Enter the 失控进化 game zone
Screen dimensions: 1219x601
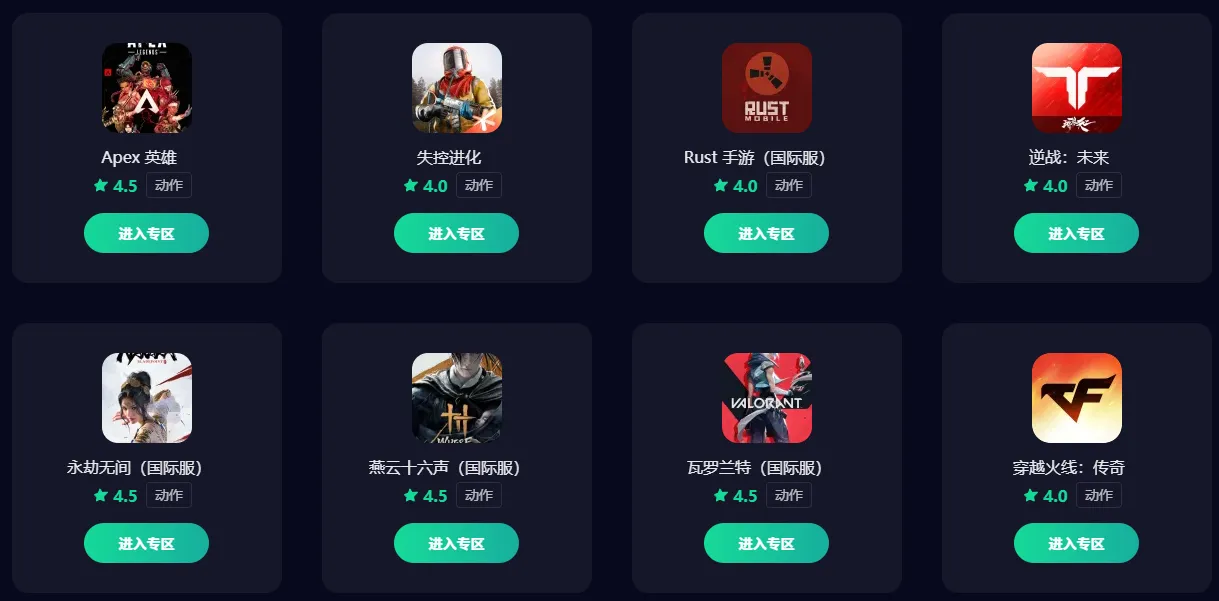pyautogui.click(x=456, y=233)
